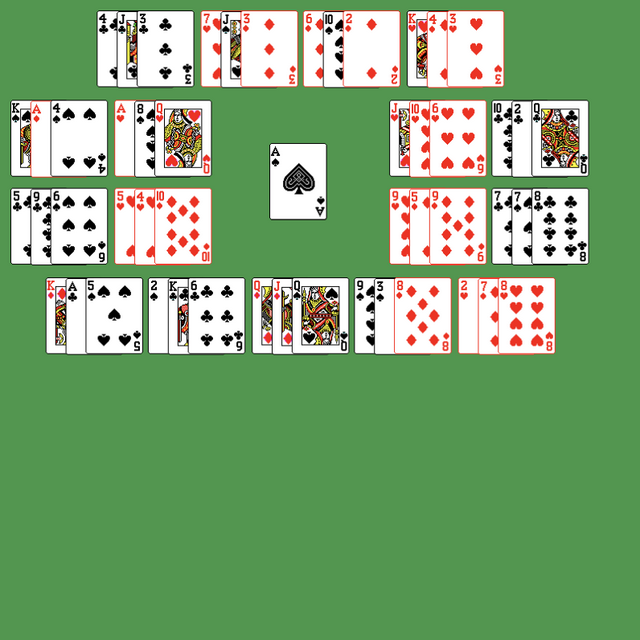Tap the Ace of spades in the center
Viewport: 640px width, 640px height.
[298, 181]
